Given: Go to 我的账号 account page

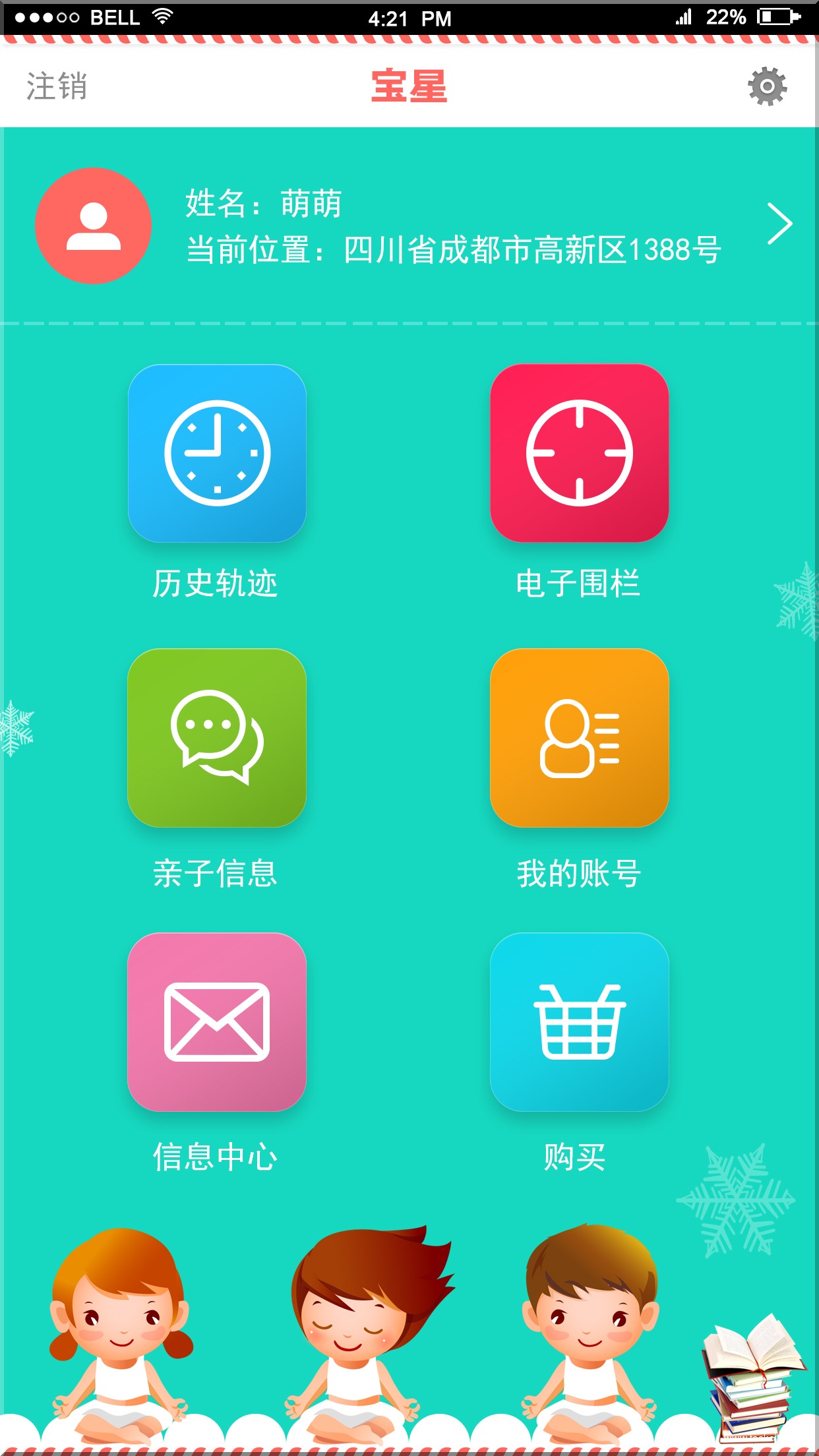Looking at the screenshot, I should pos(579,737).
